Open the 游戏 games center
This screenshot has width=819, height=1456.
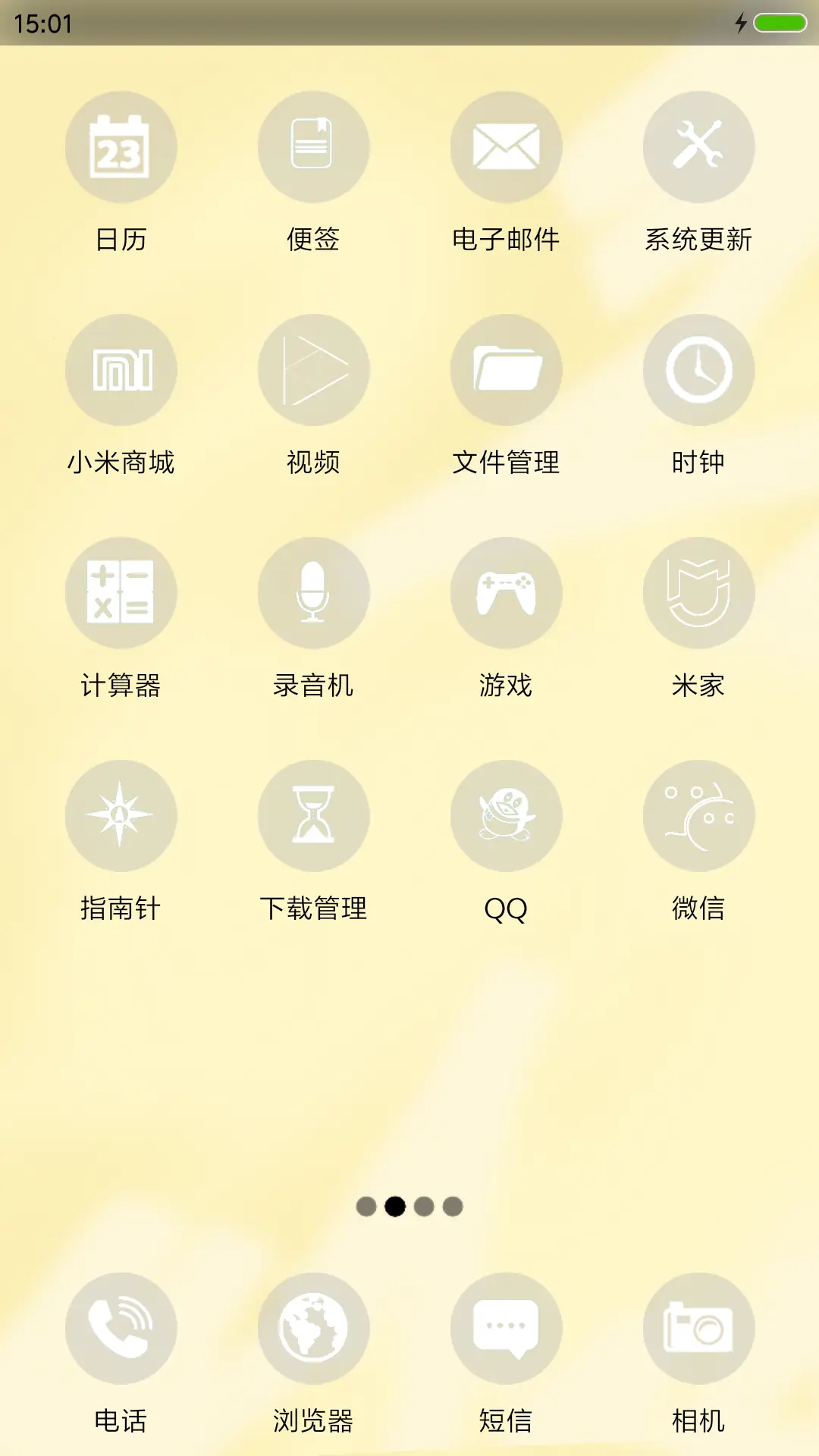click(506, 592)
